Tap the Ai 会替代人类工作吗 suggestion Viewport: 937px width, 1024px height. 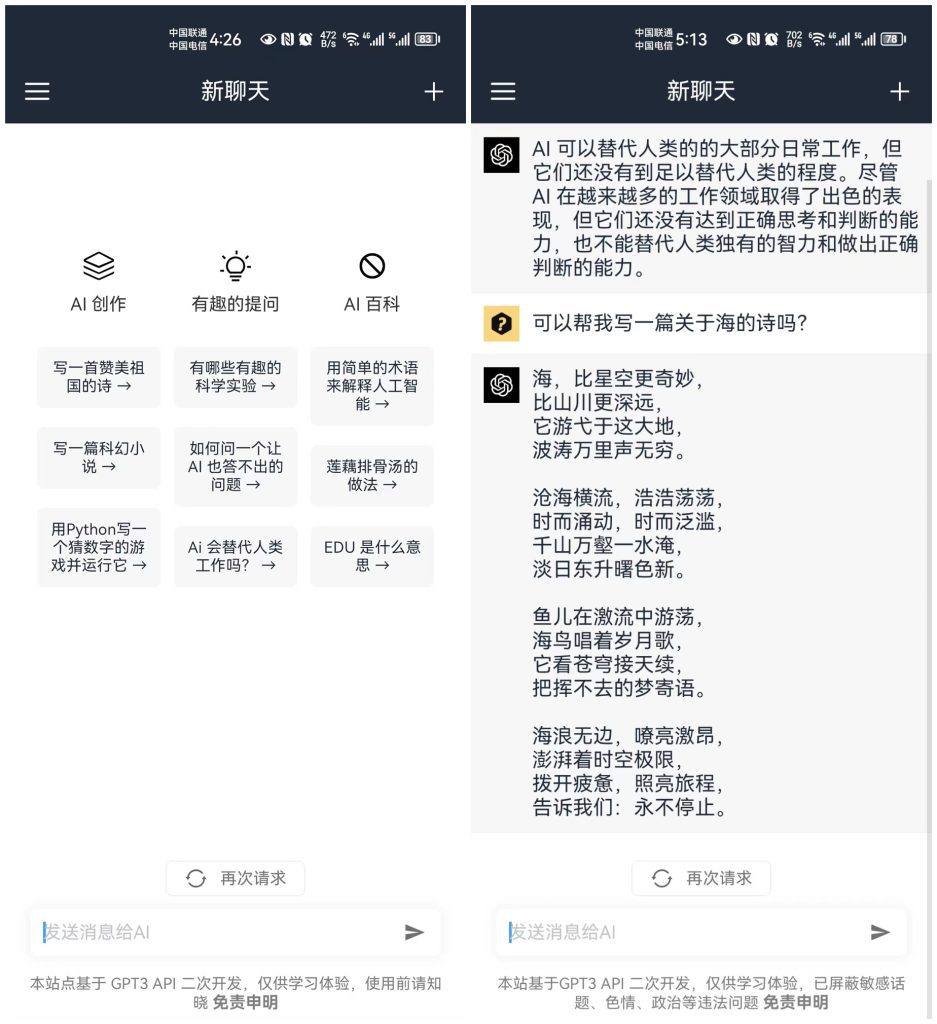click(235, 556)
